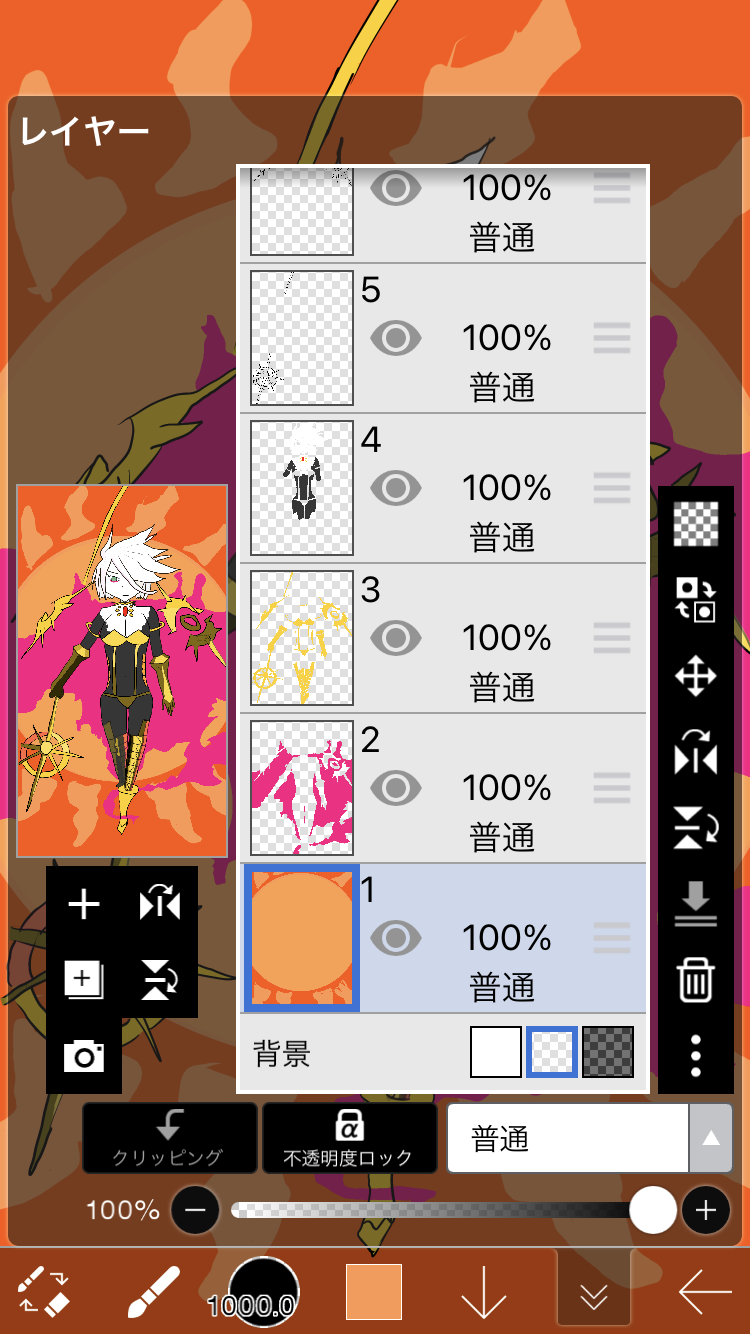750x1334 pixels.
Task: Choose dark transparent checker background
Action: 608,1052
